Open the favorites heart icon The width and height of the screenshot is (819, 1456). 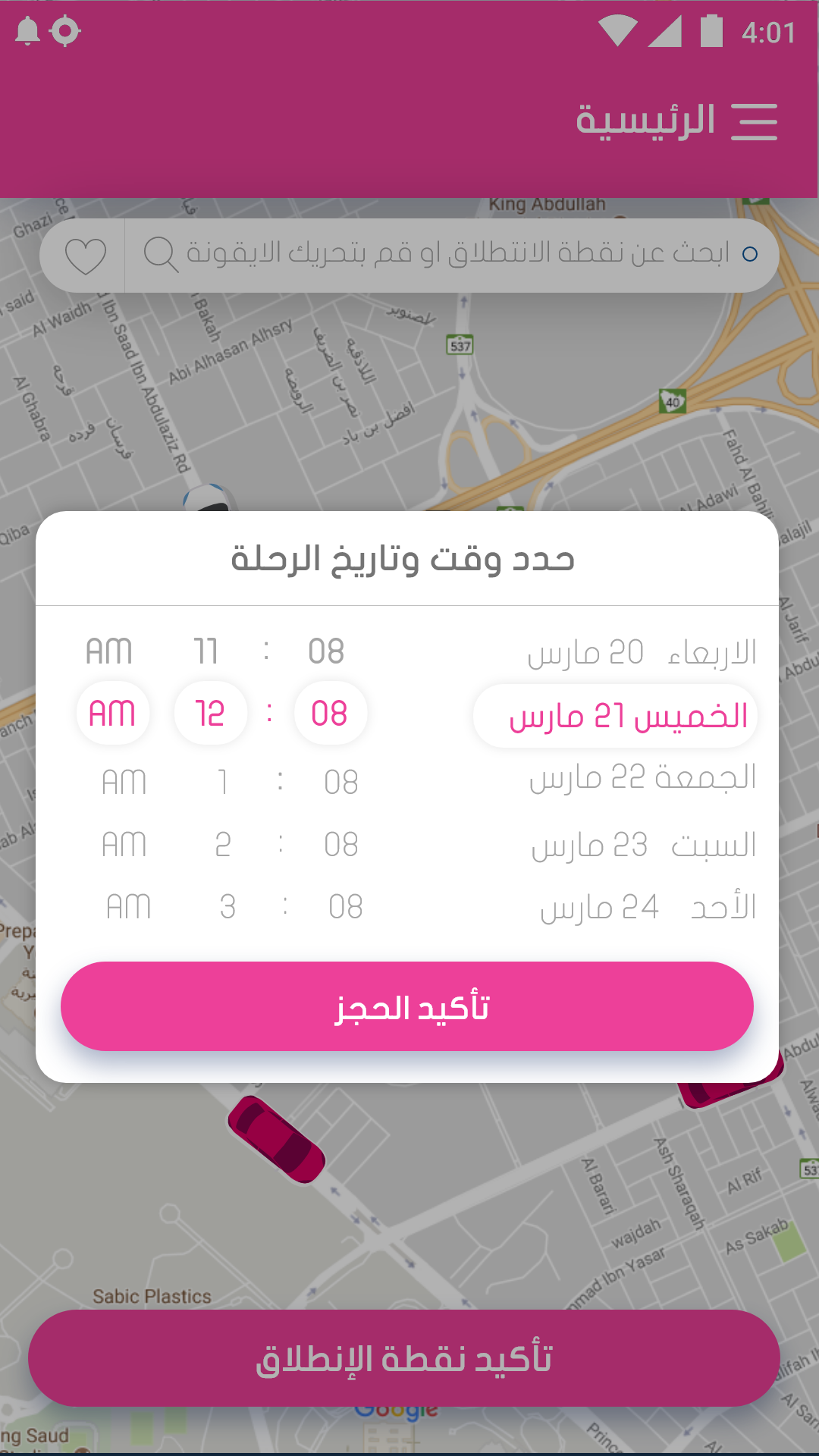click(x=85, y=256)
